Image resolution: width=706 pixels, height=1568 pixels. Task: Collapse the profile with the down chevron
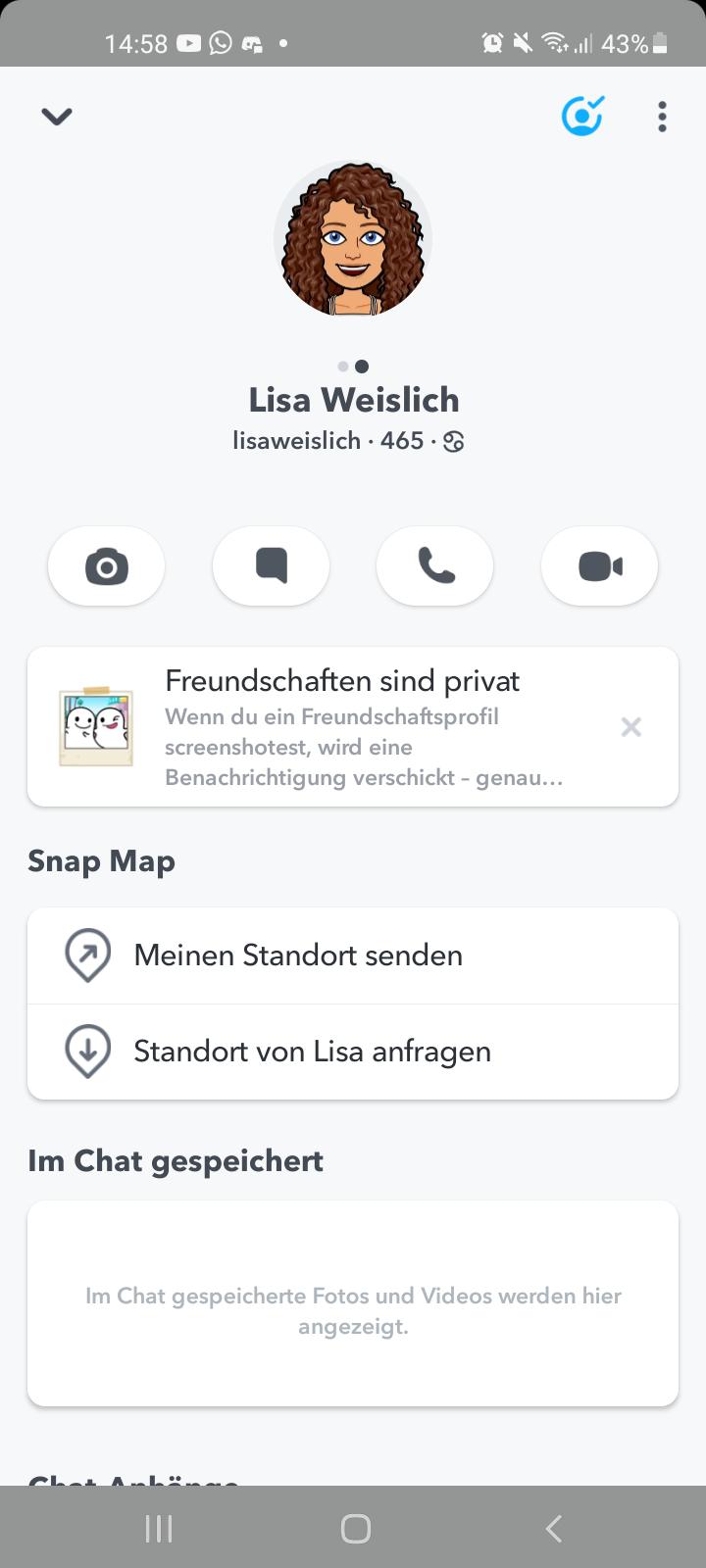[x=56, y=116]
